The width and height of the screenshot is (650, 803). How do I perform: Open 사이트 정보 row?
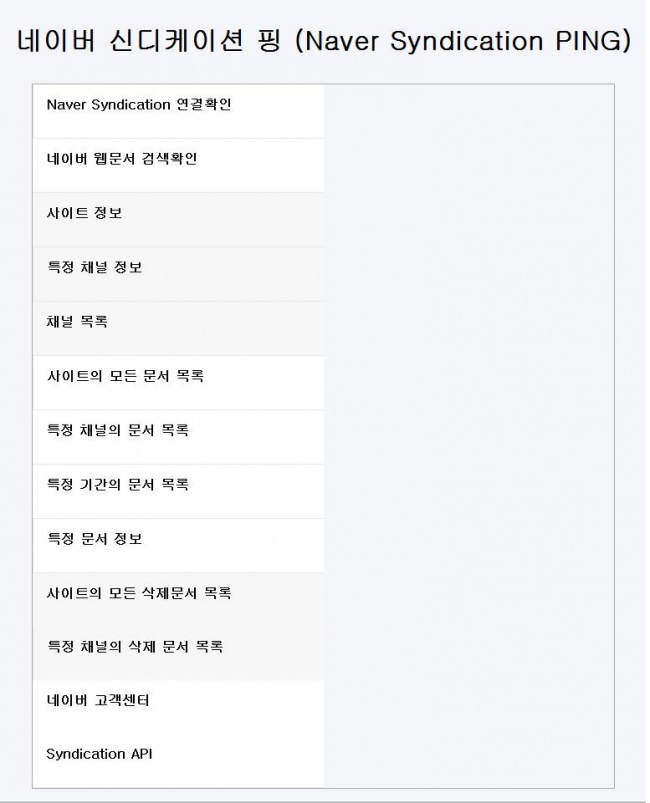click(x=85, y=213)
